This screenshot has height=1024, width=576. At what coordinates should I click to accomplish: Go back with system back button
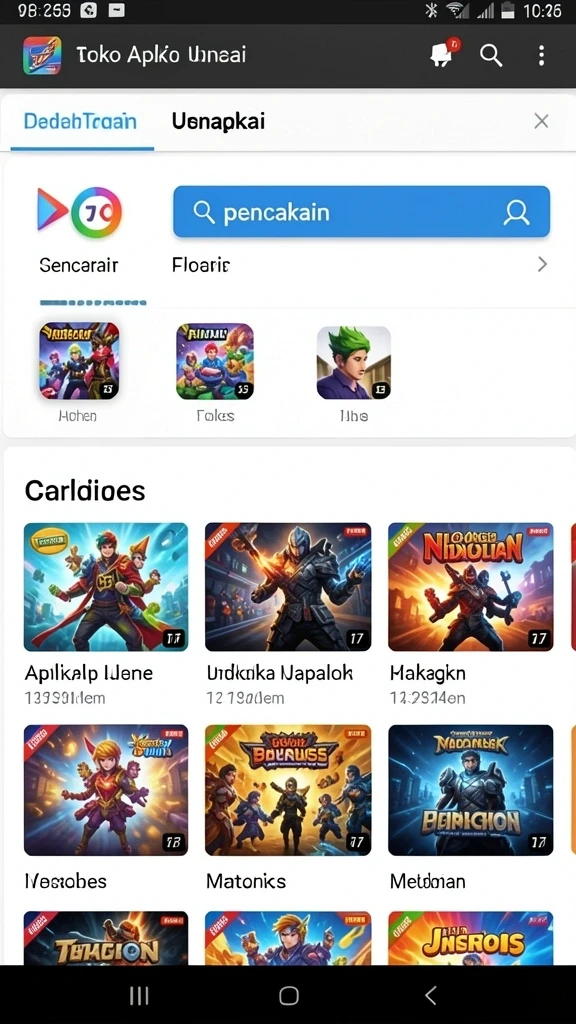click(430, 995)
